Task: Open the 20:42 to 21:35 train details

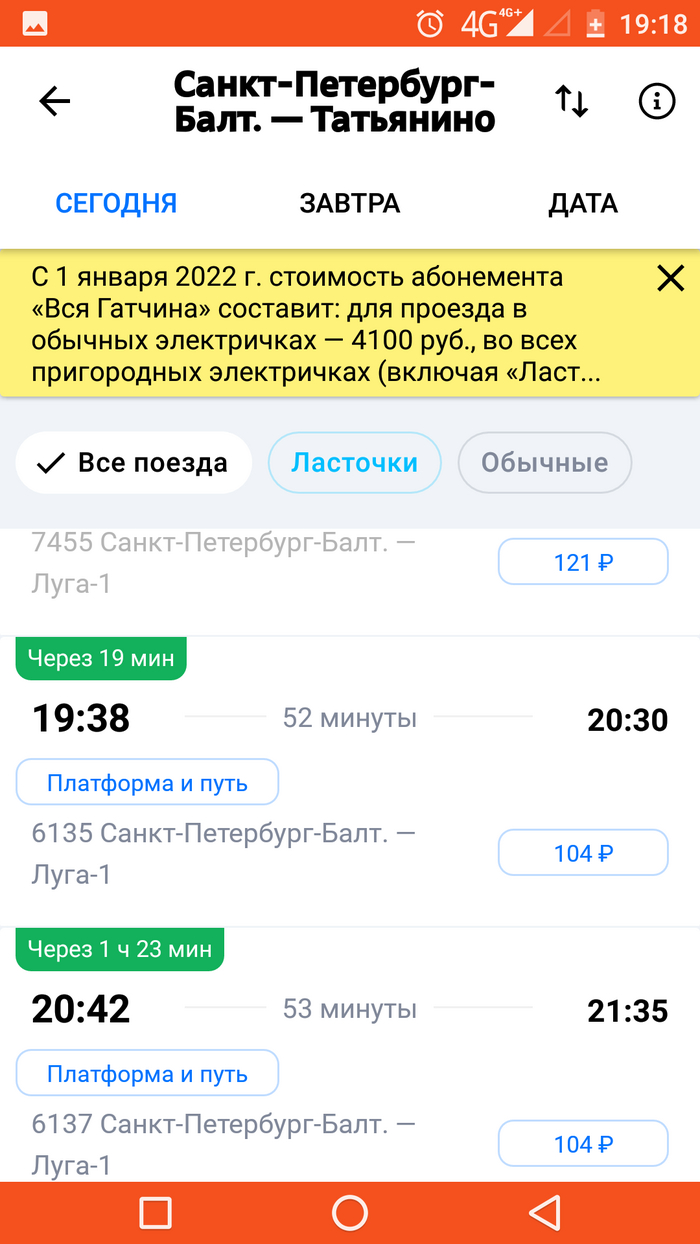Action: pyautogui.click(x=350, y=1009)
